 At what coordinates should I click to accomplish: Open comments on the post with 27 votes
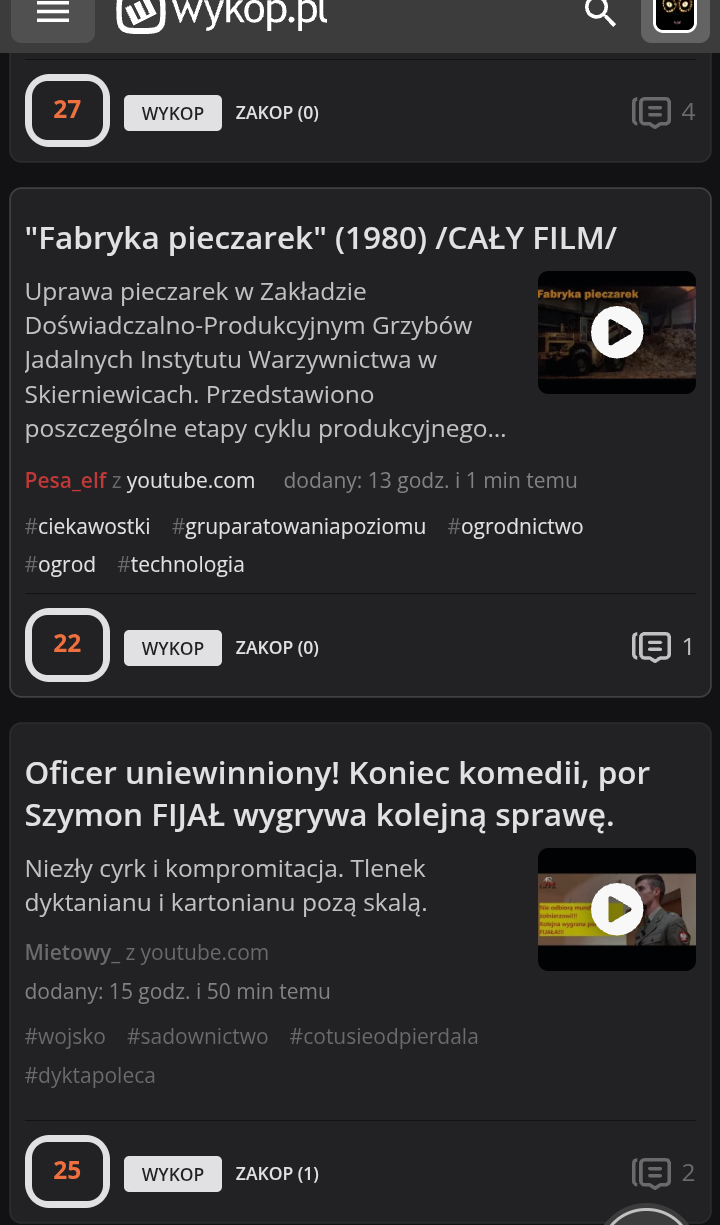click(x=662, y=112)
